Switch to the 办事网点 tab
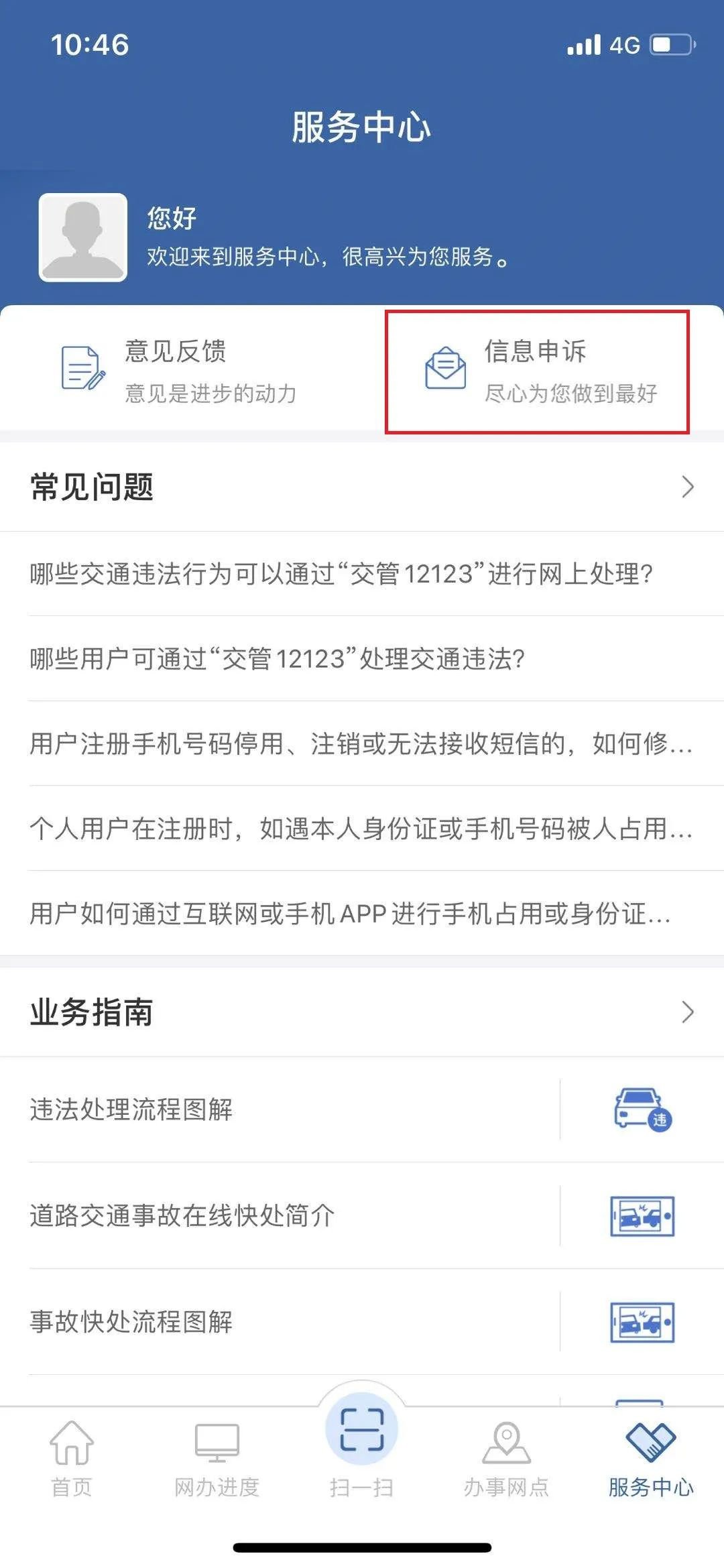 click(506, 1459)
